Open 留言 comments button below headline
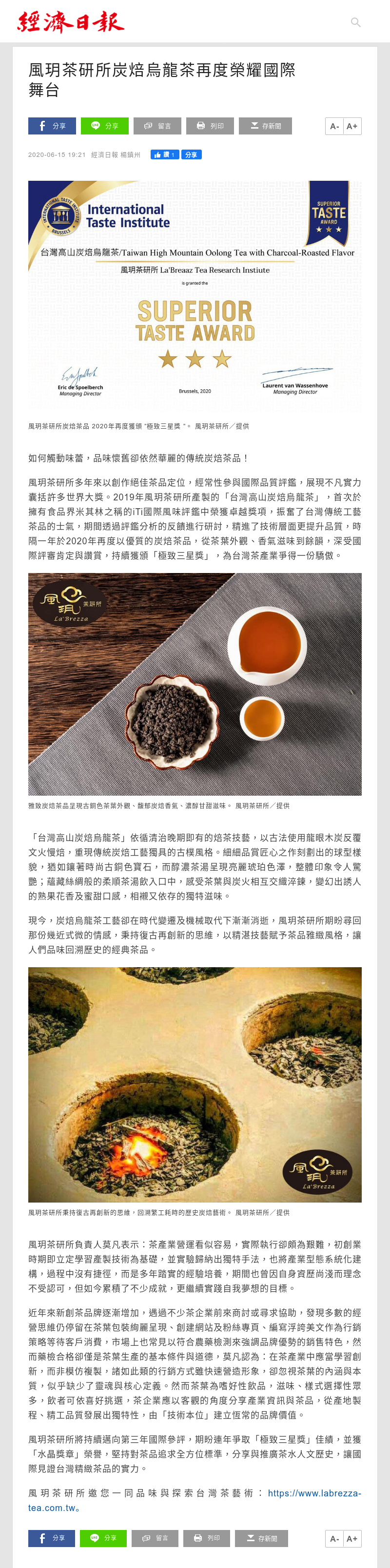The image size is (390, 1568). coord(157,126)
